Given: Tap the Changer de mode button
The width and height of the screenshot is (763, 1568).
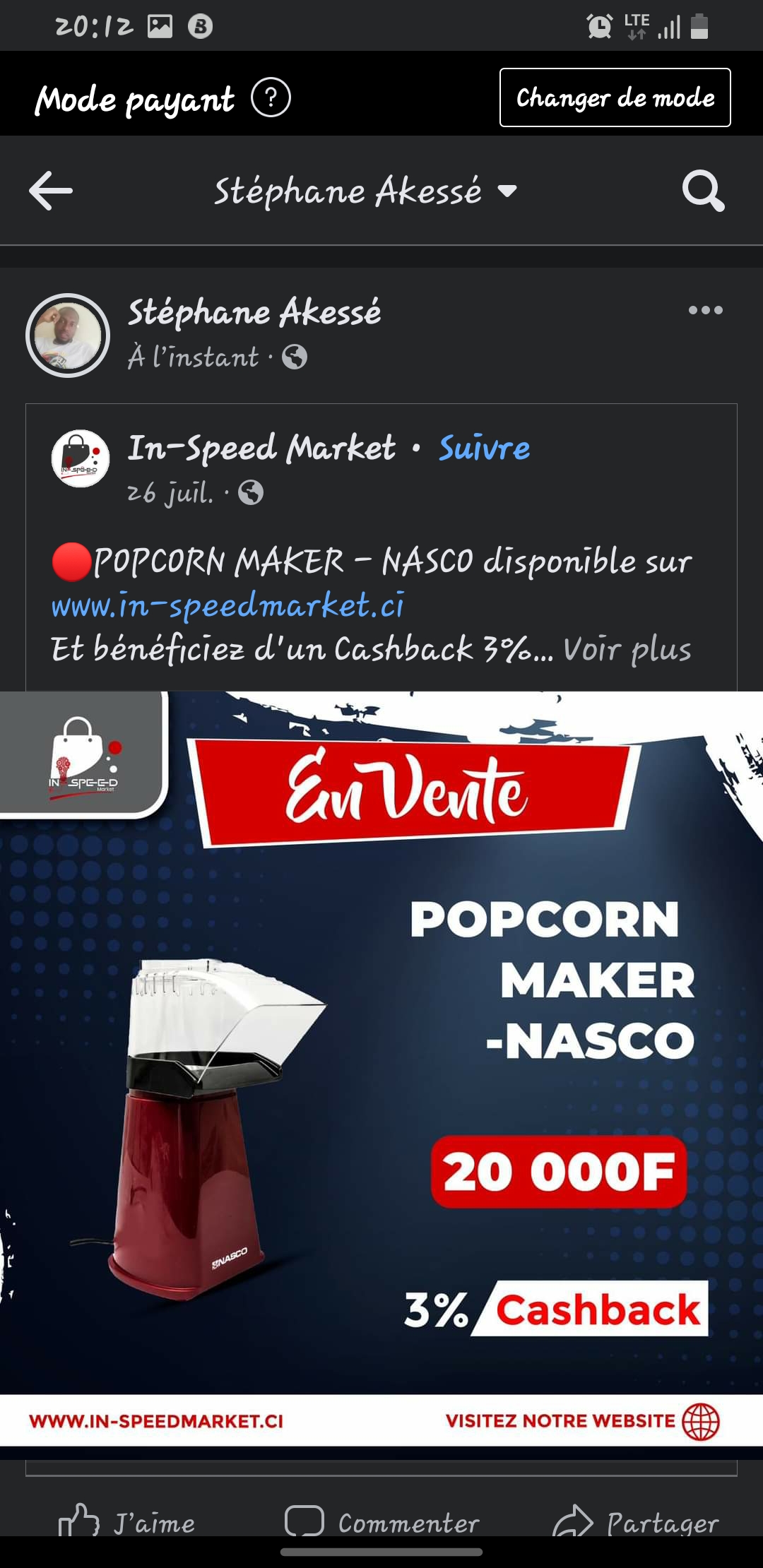Looking at the screenshot, I should pos(615,97).
